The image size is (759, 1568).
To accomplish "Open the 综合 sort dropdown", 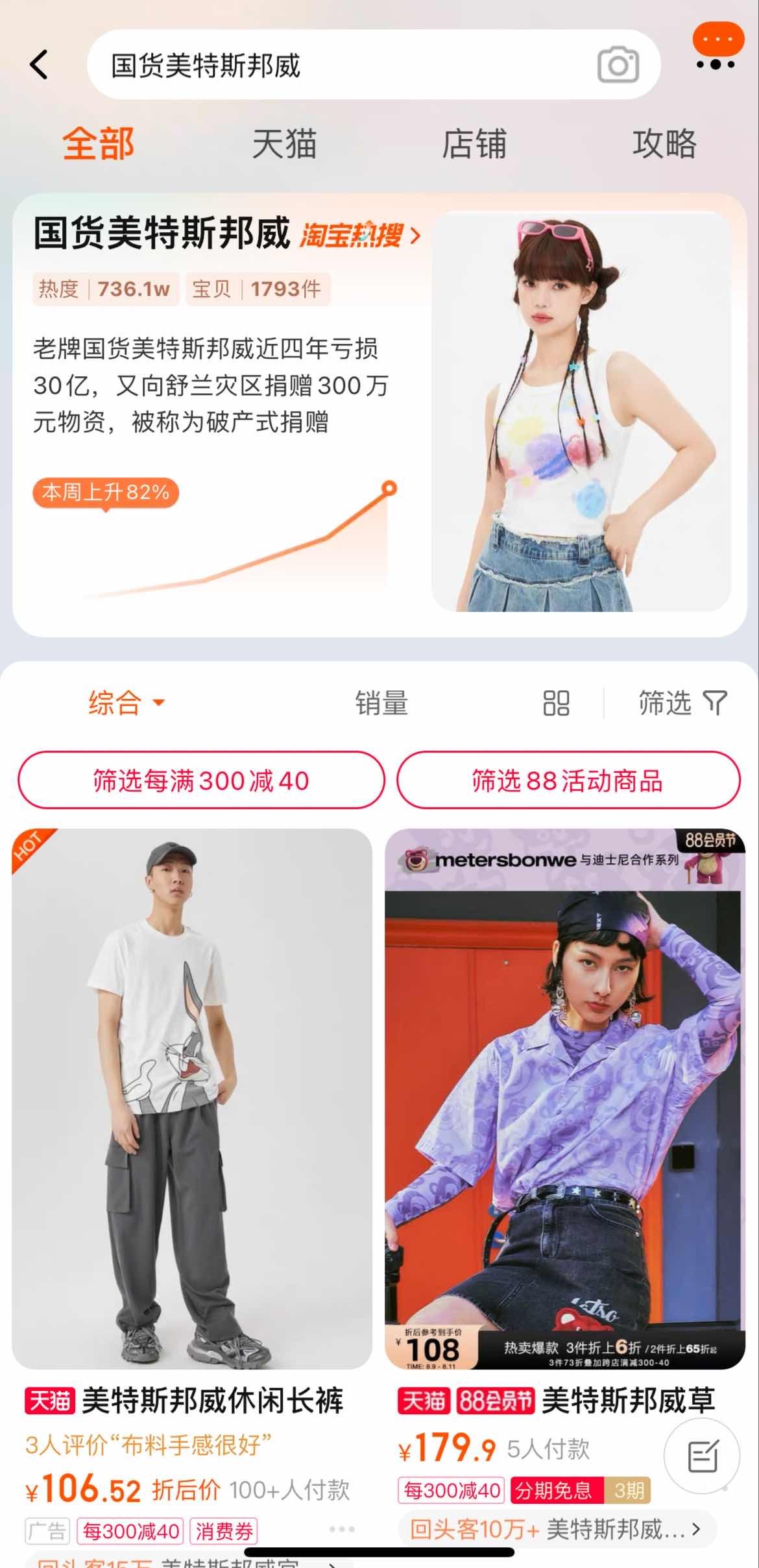I will [x=126, y=703].
